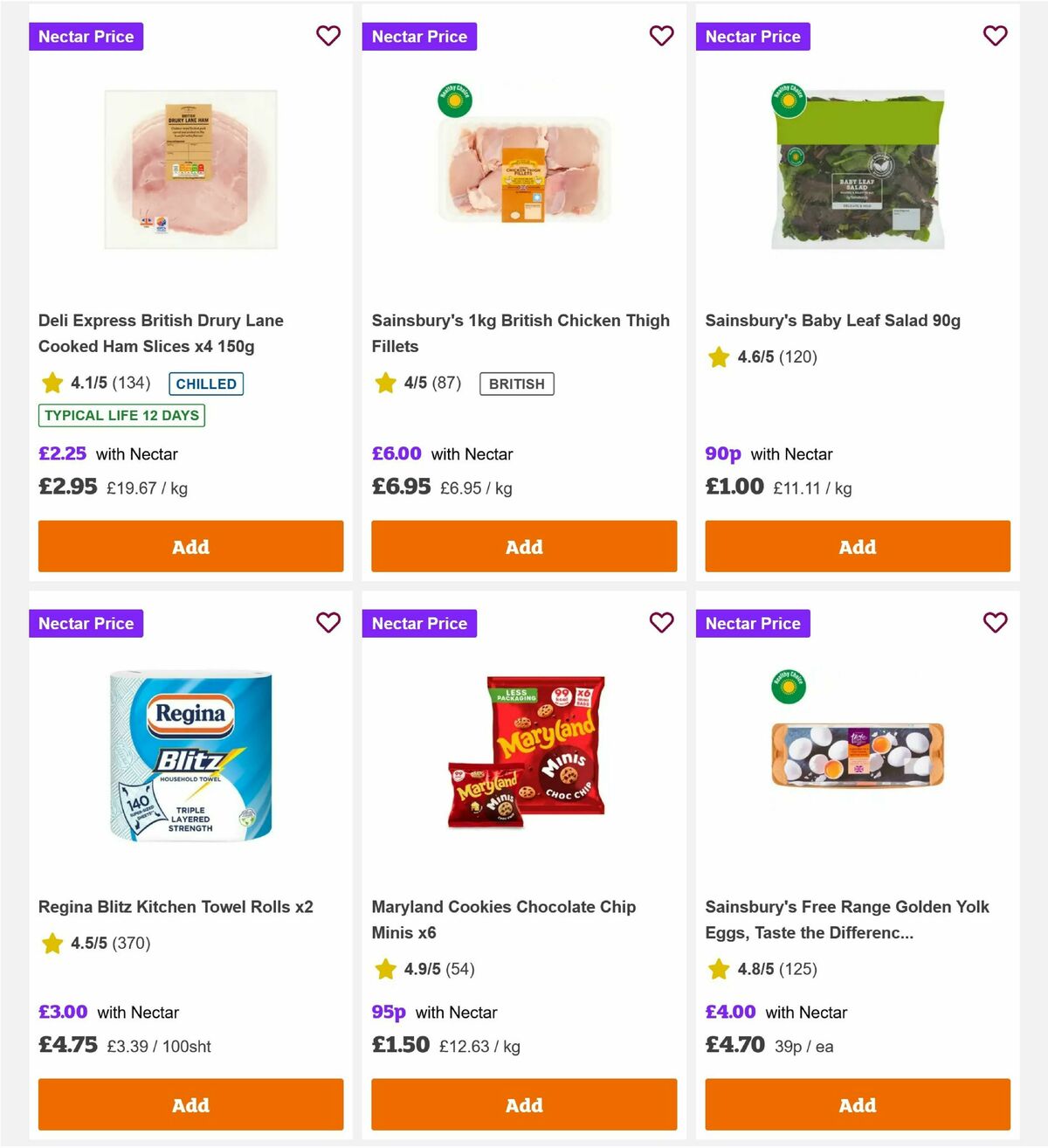Add Maryland Cookies Minis to basket
This screenshot has height=1148, width=1048.
tap(523, 1104)
